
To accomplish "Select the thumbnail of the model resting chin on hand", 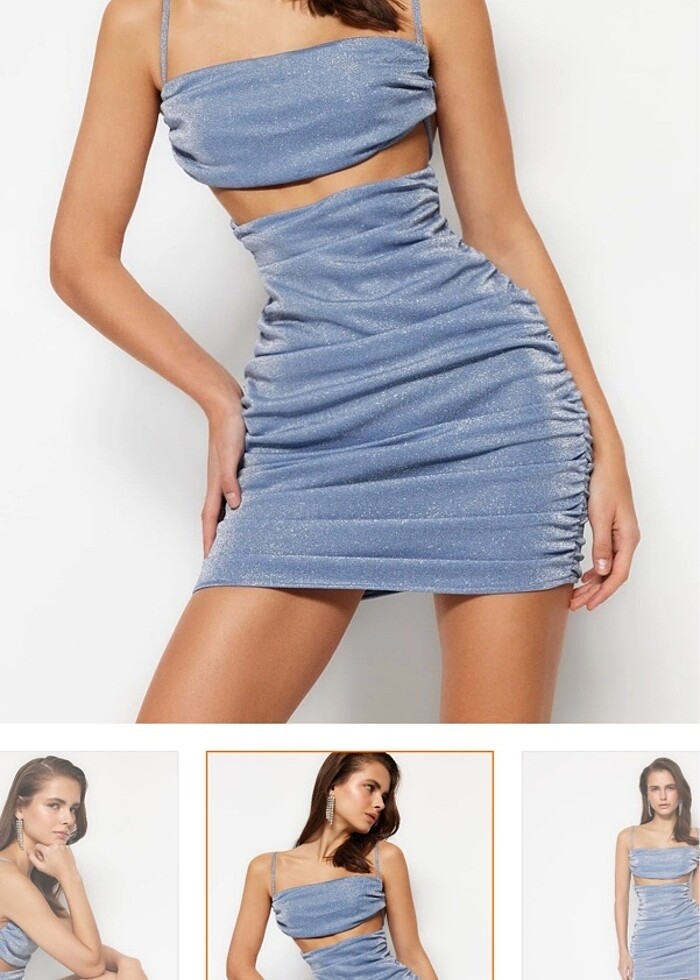I will 88,866.
